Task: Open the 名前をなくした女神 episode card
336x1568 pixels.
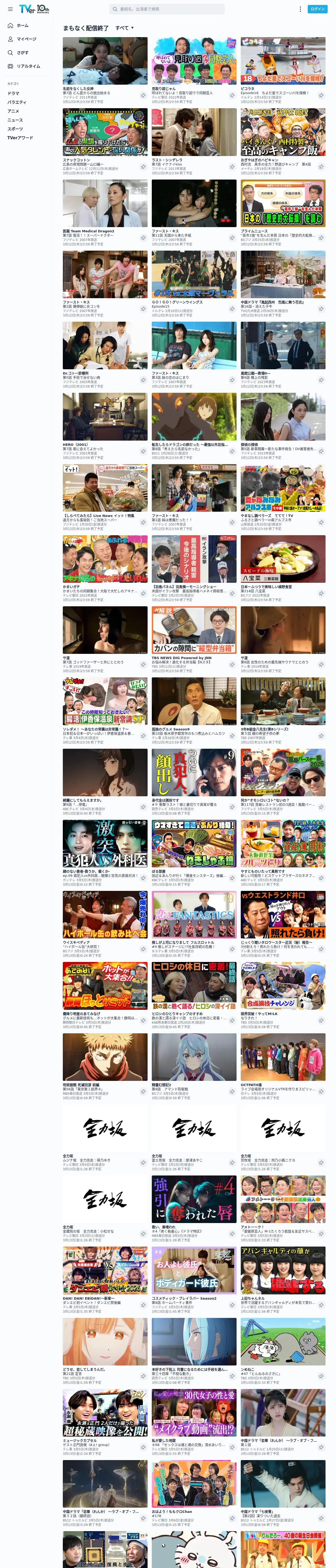Action: (105, 70)
